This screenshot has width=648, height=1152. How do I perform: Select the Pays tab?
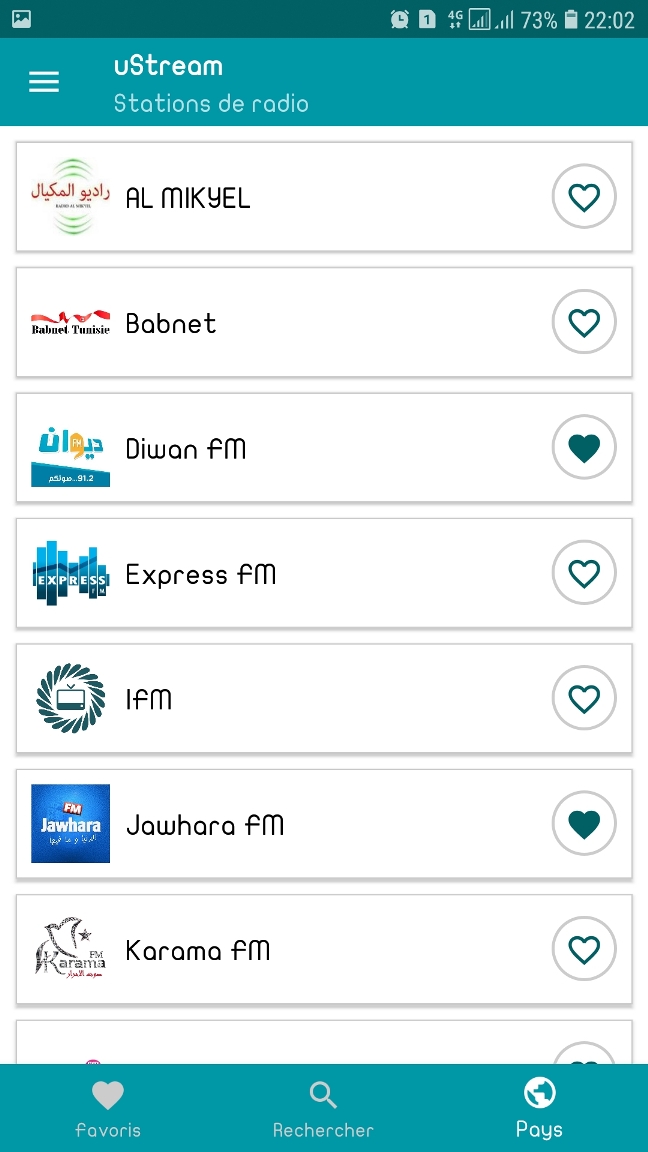(539, 1108)
